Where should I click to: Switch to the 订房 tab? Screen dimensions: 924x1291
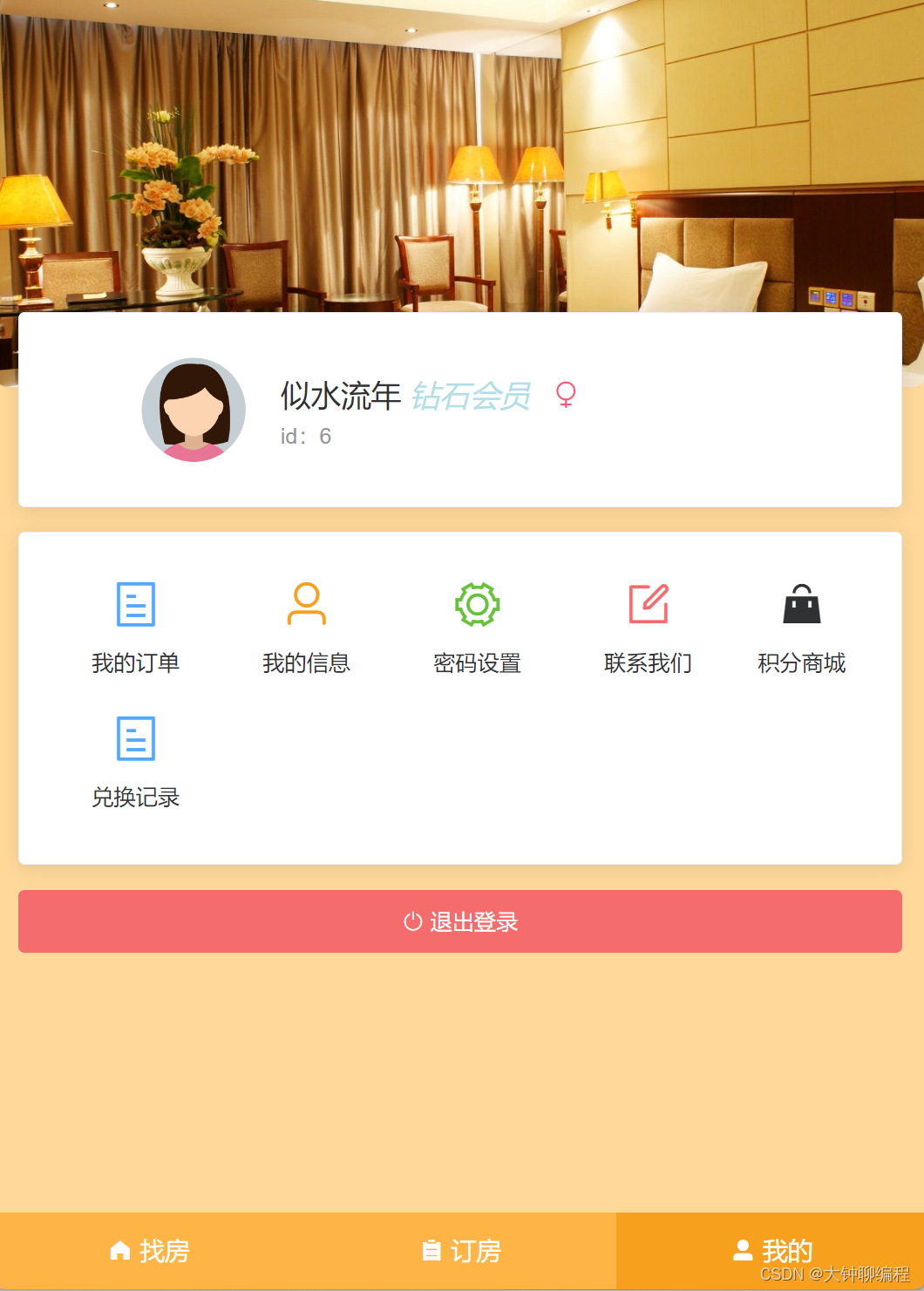coord(462,1251)
